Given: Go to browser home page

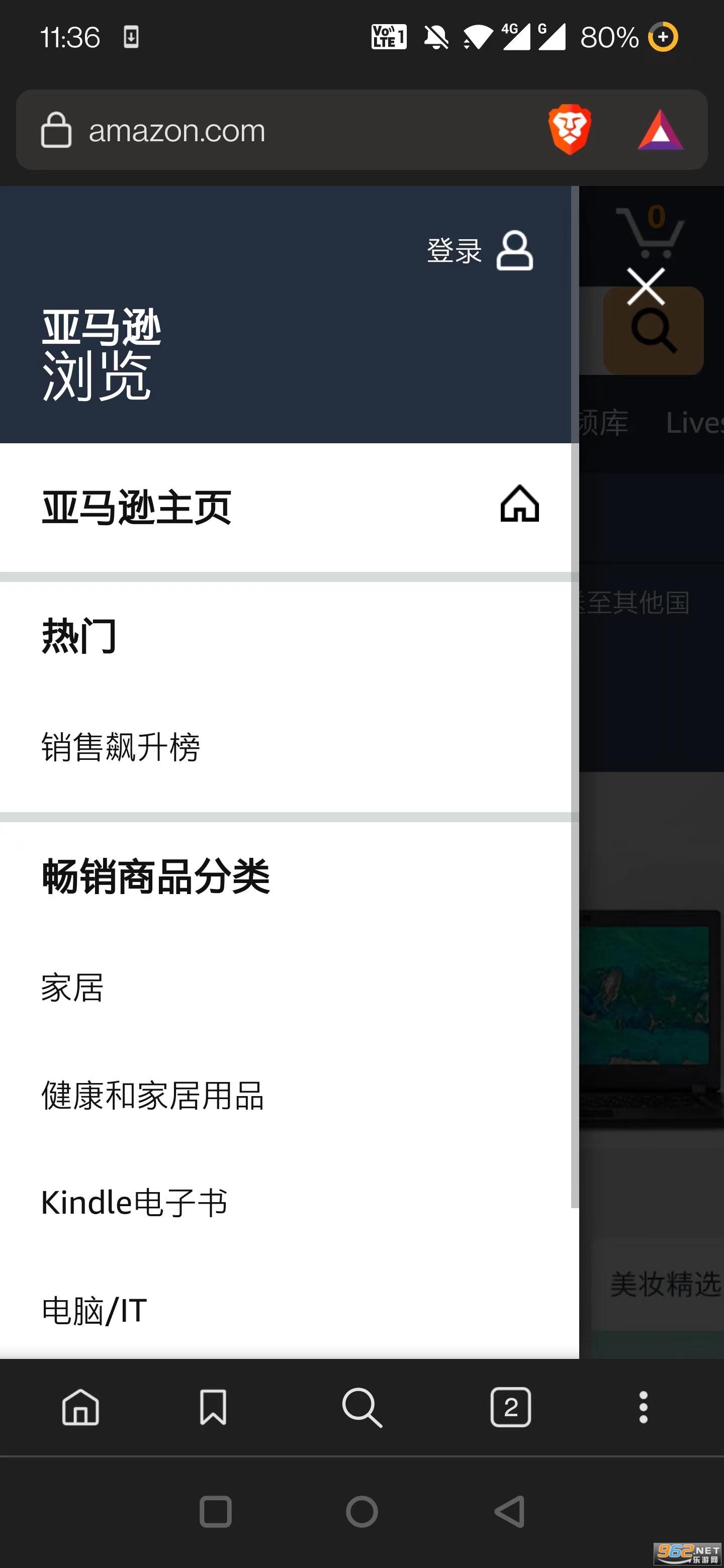Looking at the screenshot, I should click(x=80, y=1407).
